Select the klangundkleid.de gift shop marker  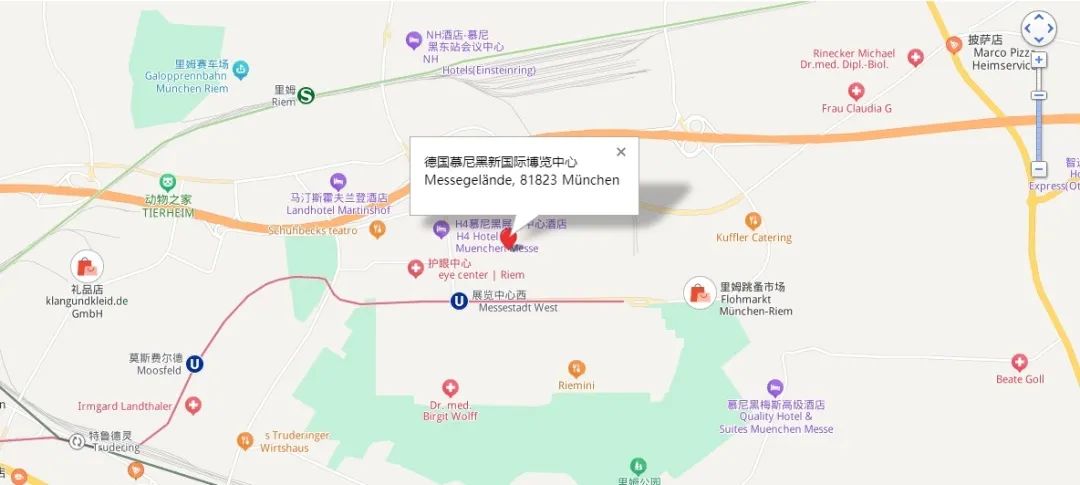pyautogui.click(x=87, y=265)
